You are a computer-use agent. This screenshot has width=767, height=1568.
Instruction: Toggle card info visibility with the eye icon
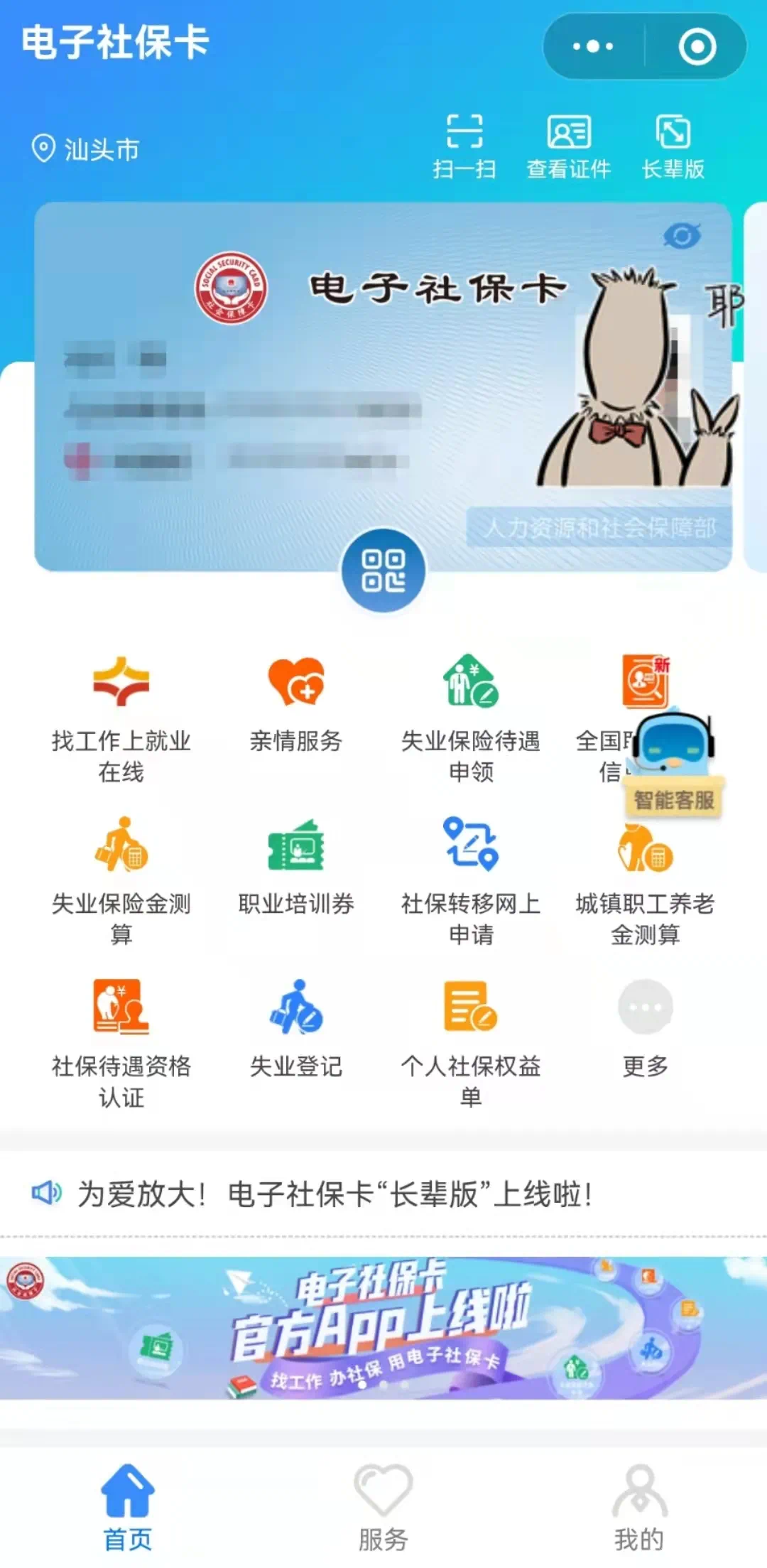click(x=682, y=236)
